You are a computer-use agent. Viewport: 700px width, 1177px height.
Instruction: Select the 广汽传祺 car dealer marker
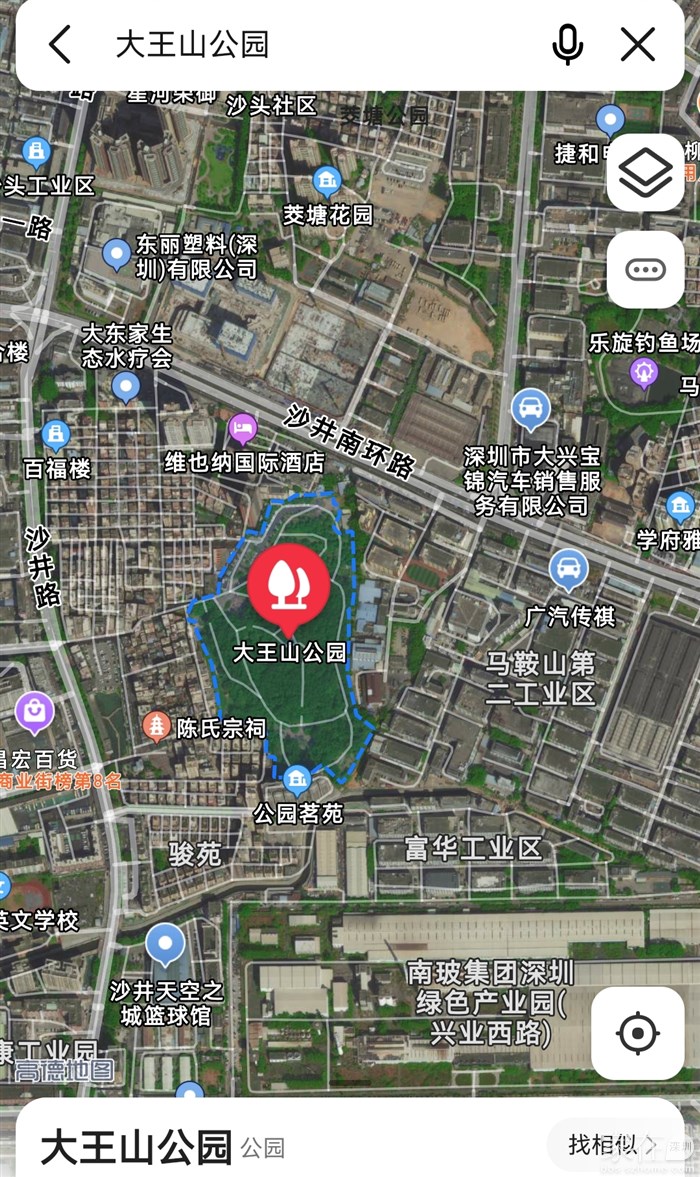(568, 569)
